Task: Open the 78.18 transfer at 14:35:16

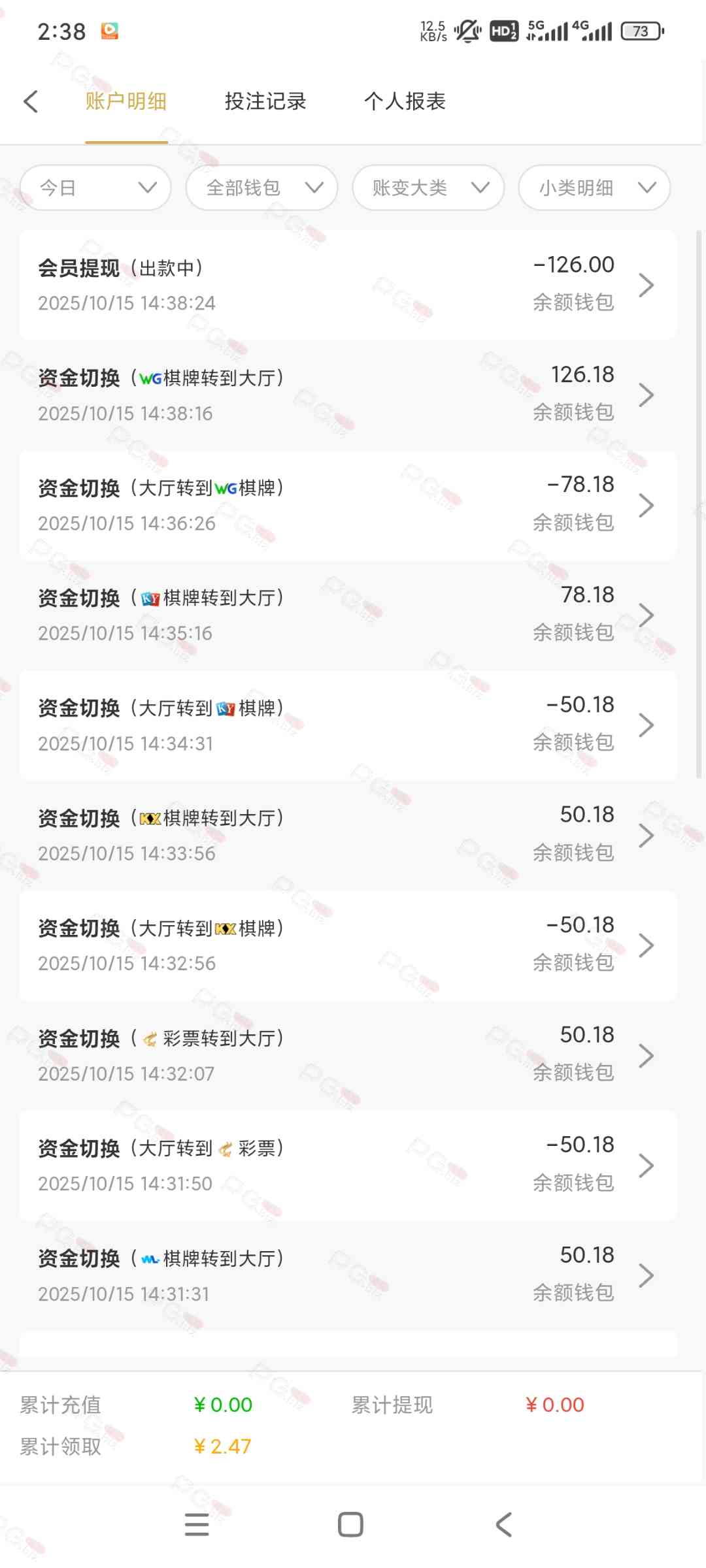Action: click(x=348, y=615)
